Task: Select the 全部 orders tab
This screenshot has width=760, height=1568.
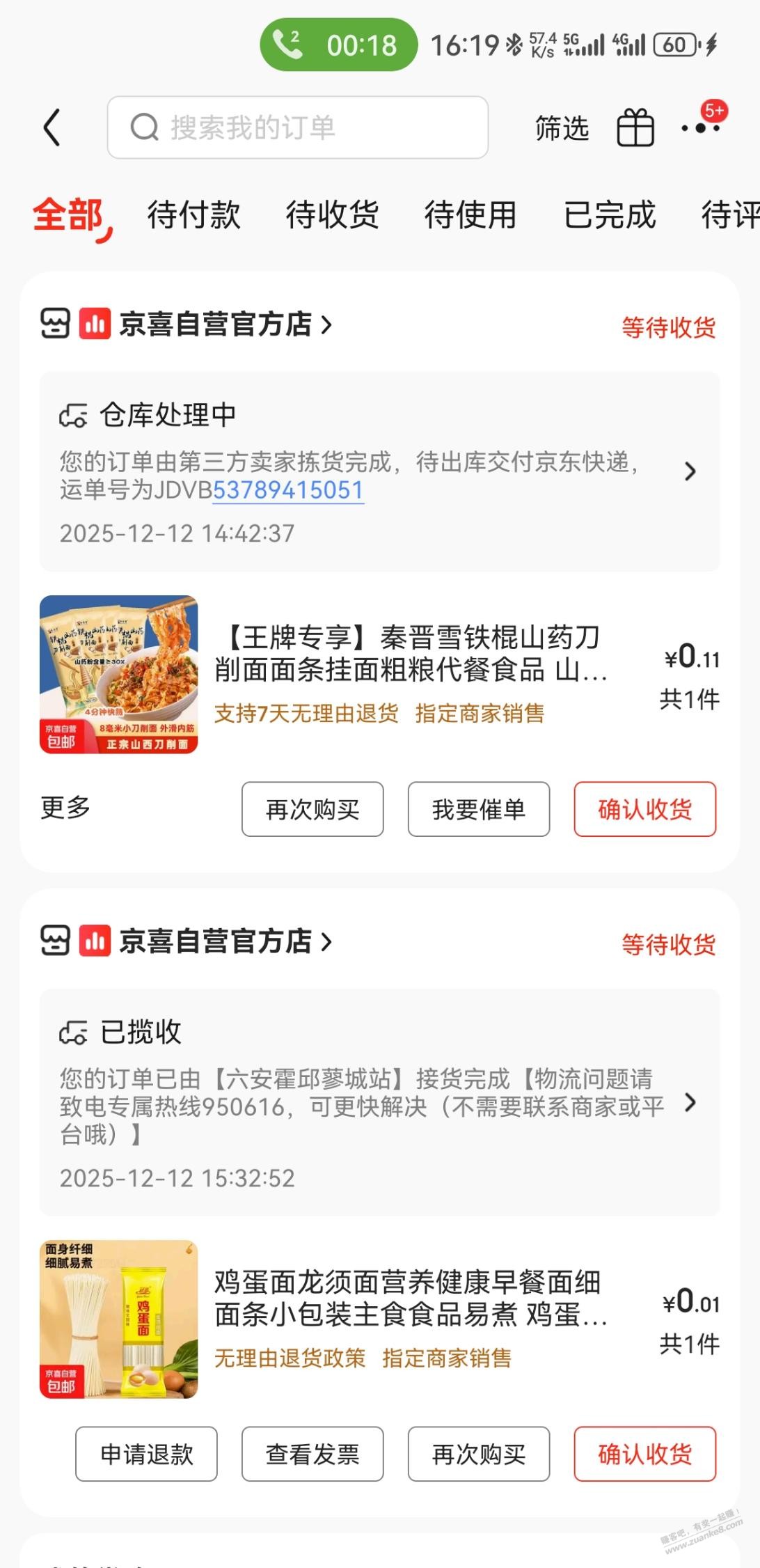Action: point(68,214)
